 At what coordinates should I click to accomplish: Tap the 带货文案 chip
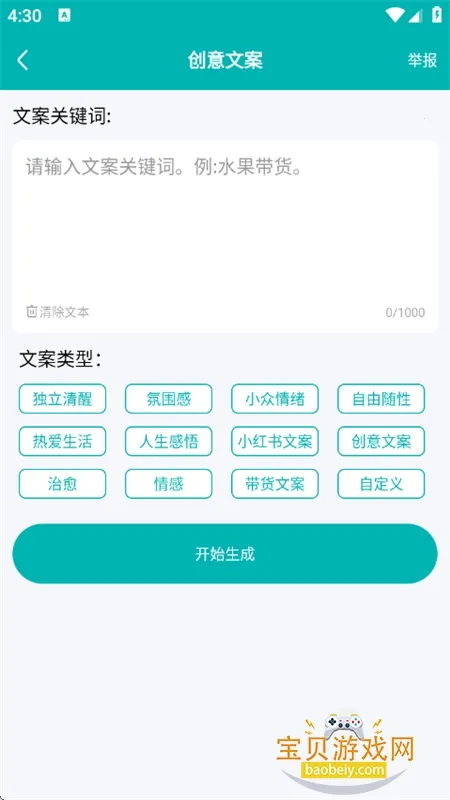click(274, 484)
